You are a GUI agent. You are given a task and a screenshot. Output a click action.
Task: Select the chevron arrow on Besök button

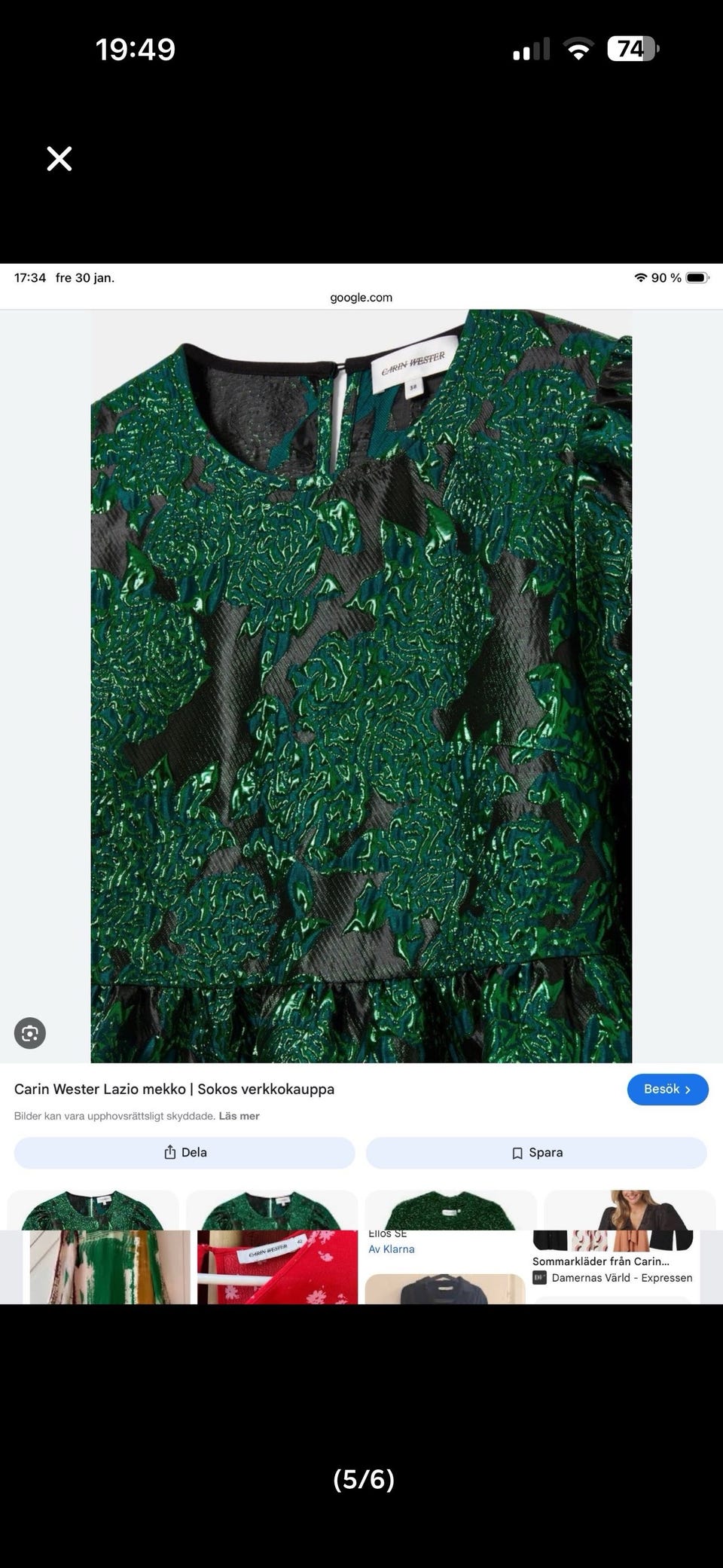[x=687, y=1089]
